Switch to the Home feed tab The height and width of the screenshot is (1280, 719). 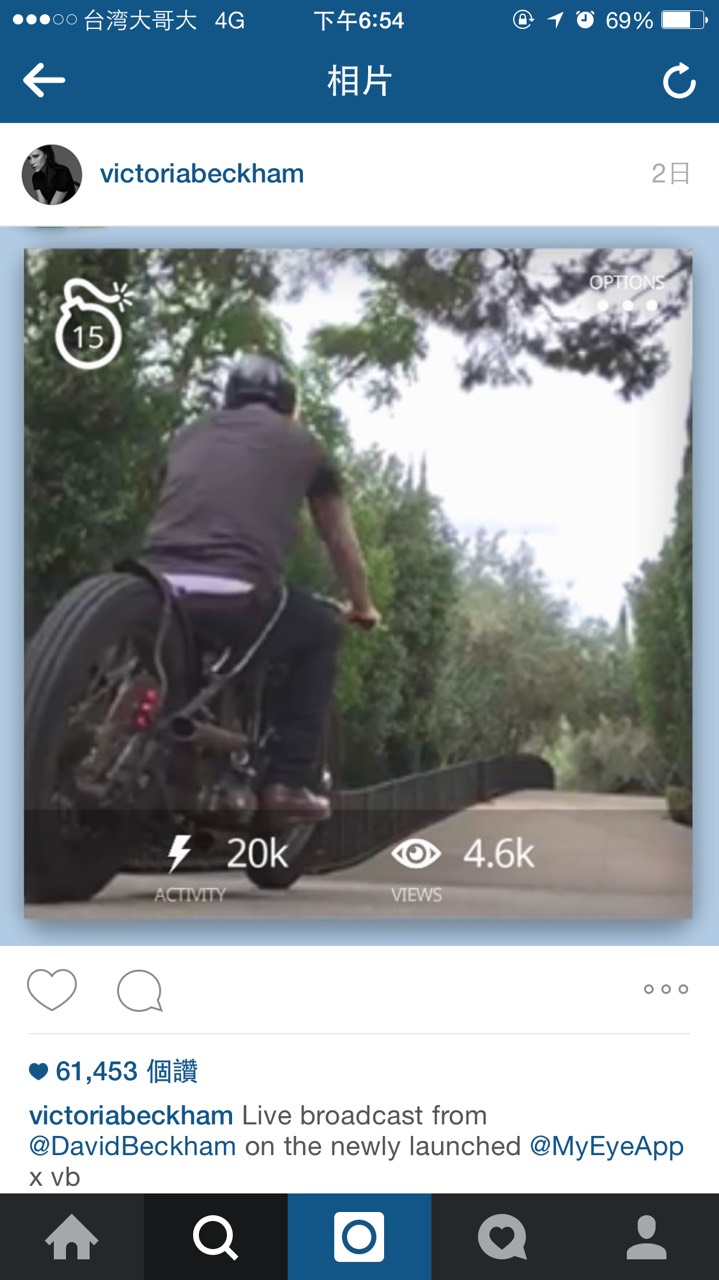coord(72,1239)
